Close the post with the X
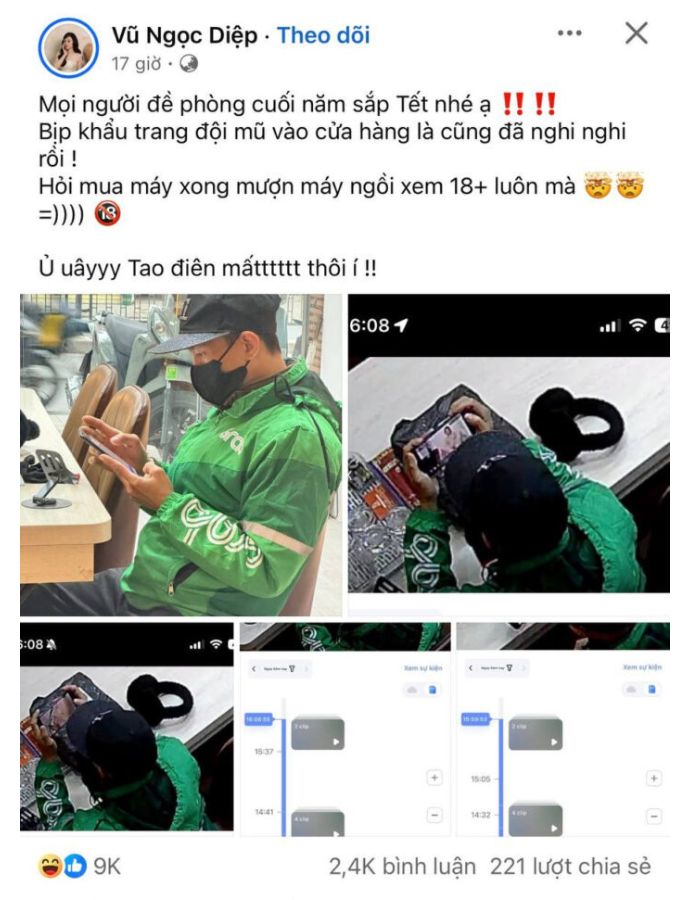 (x=637, y=34)
